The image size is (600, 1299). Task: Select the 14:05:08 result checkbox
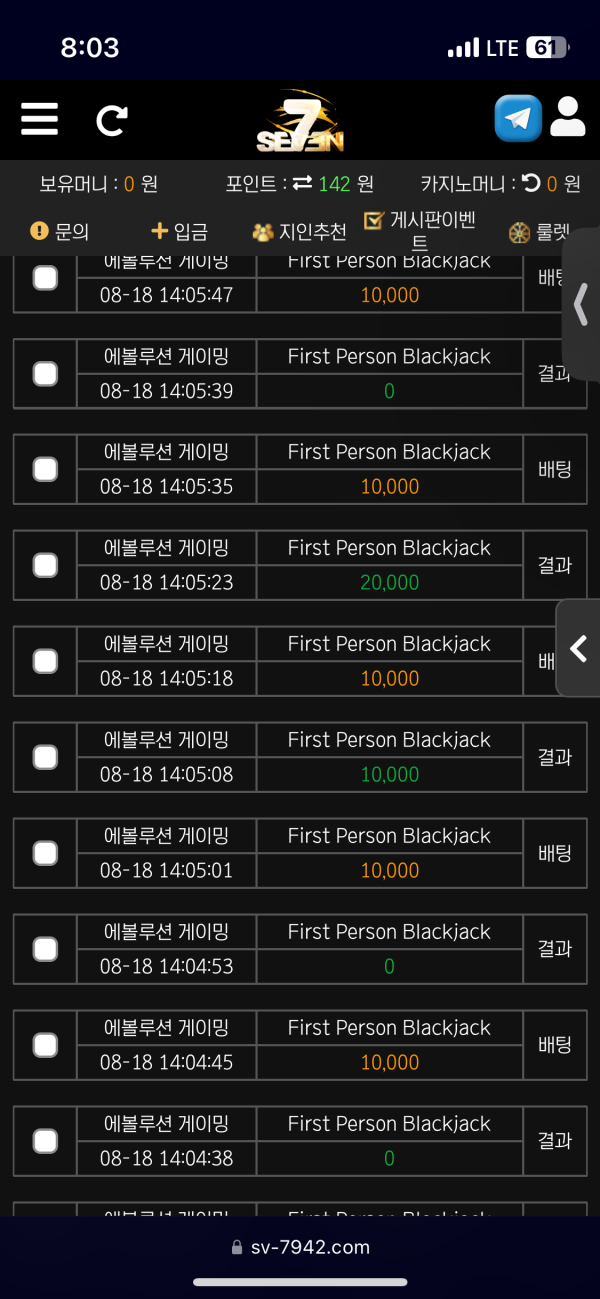(x=45, y=757)
